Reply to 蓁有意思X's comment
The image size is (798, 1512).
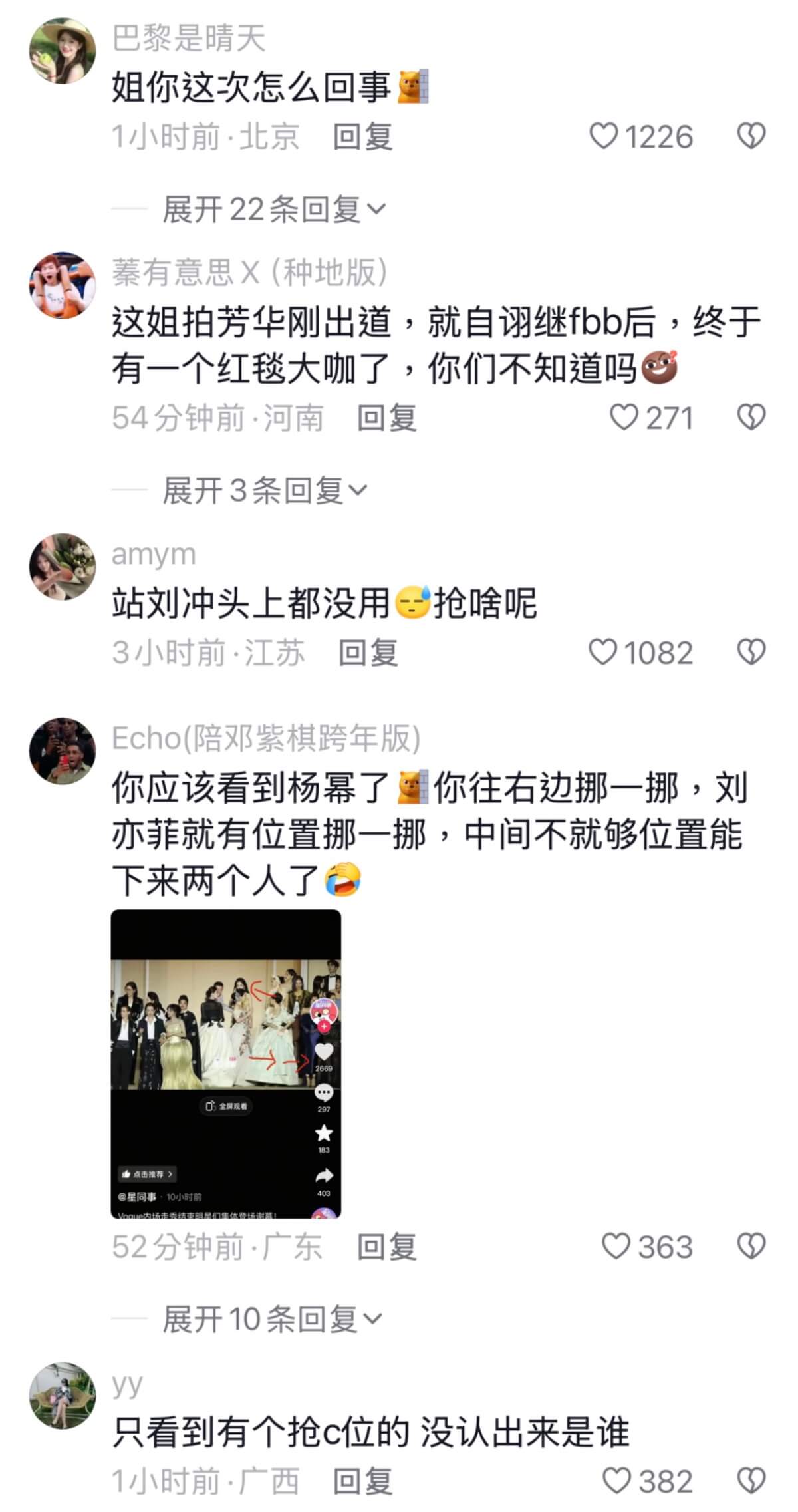[387, 418]
